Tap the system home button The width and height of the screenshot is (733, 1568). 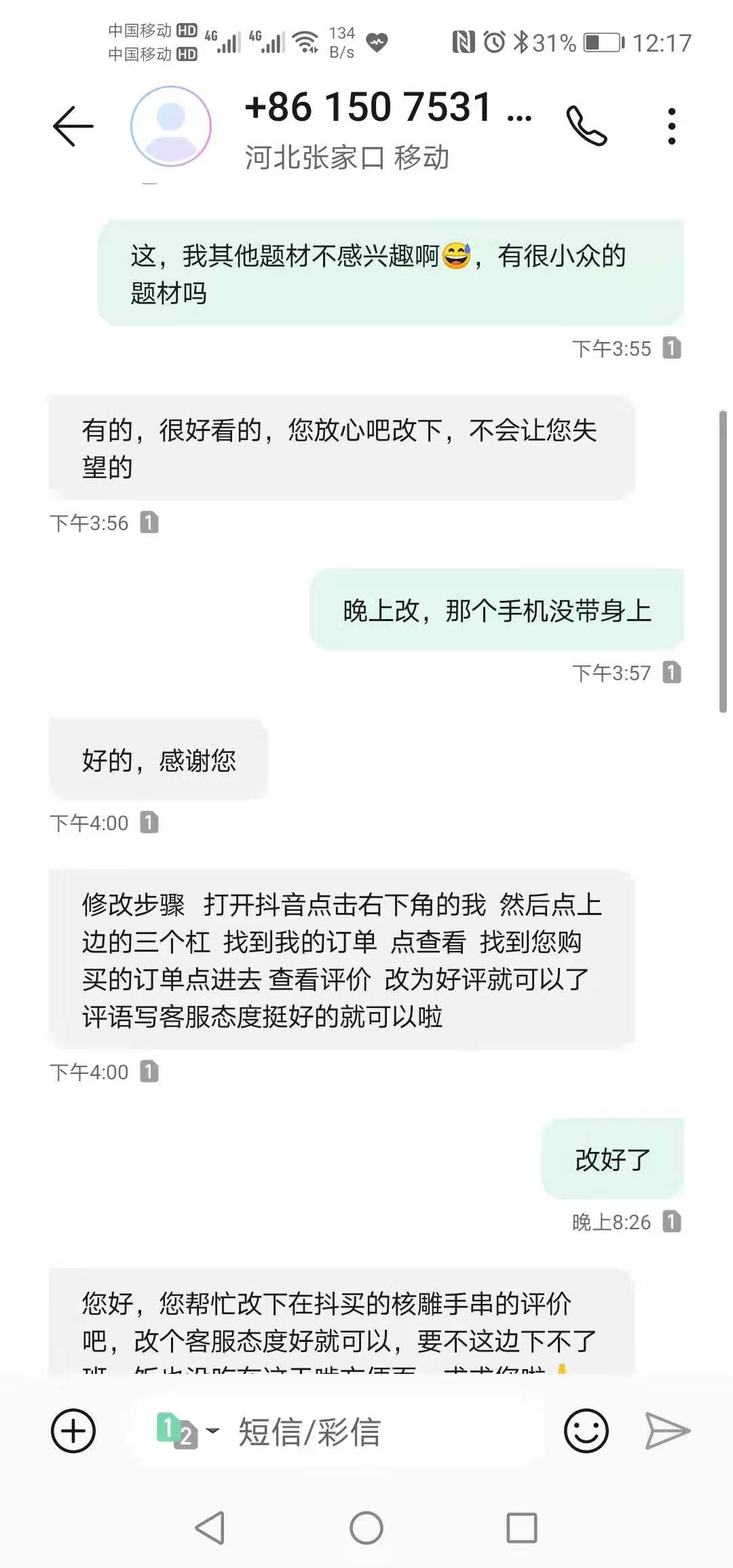tap(366, 1529)
